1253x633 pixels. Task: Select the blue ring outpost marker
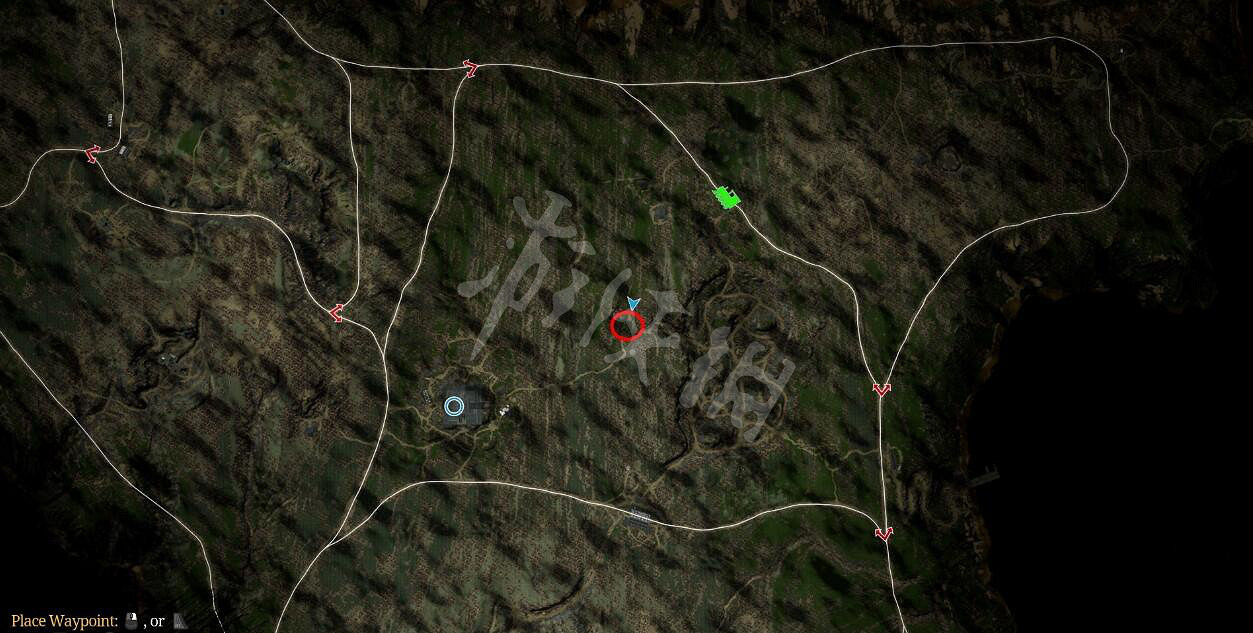point(455,406)
